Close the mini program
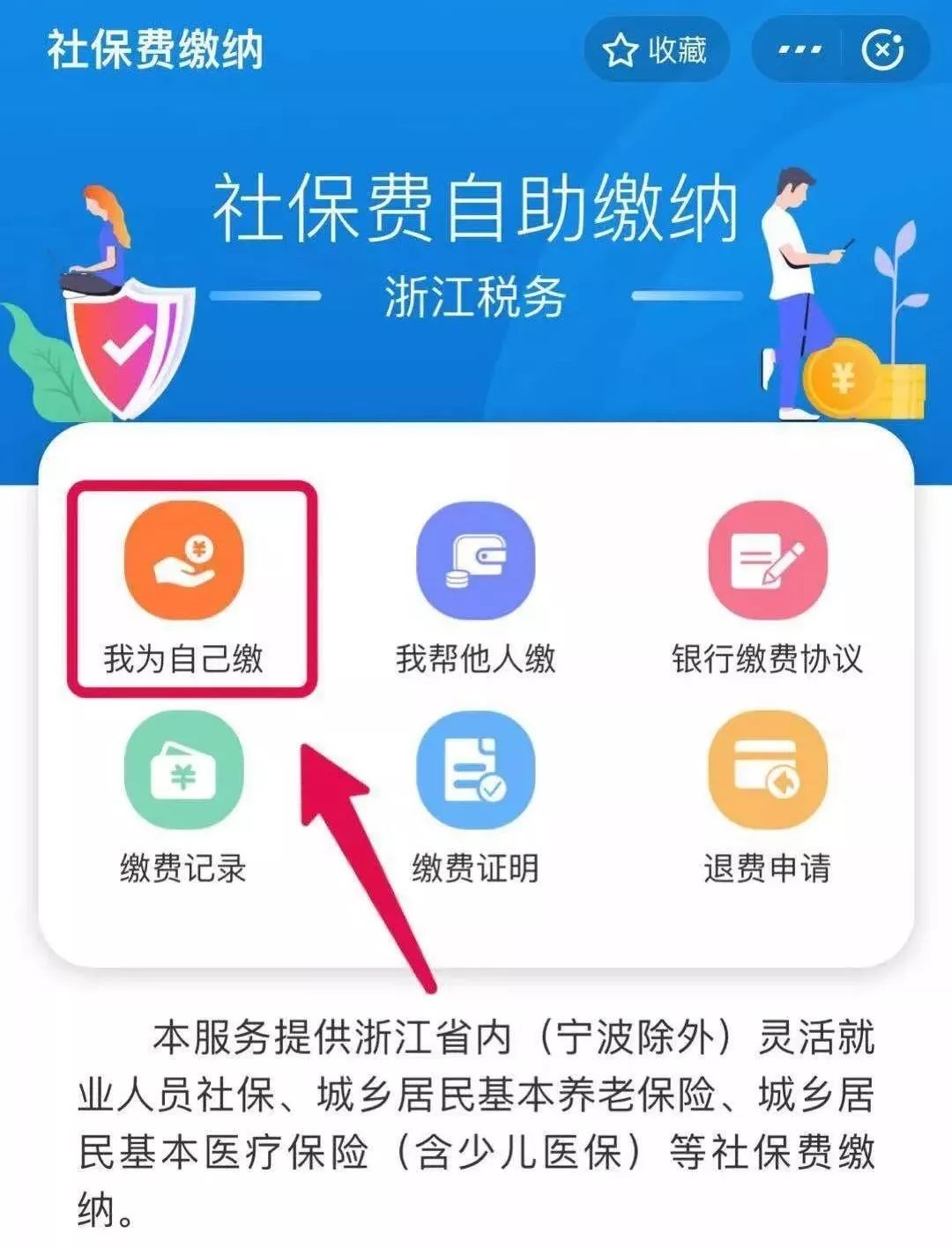 [882, 50]
